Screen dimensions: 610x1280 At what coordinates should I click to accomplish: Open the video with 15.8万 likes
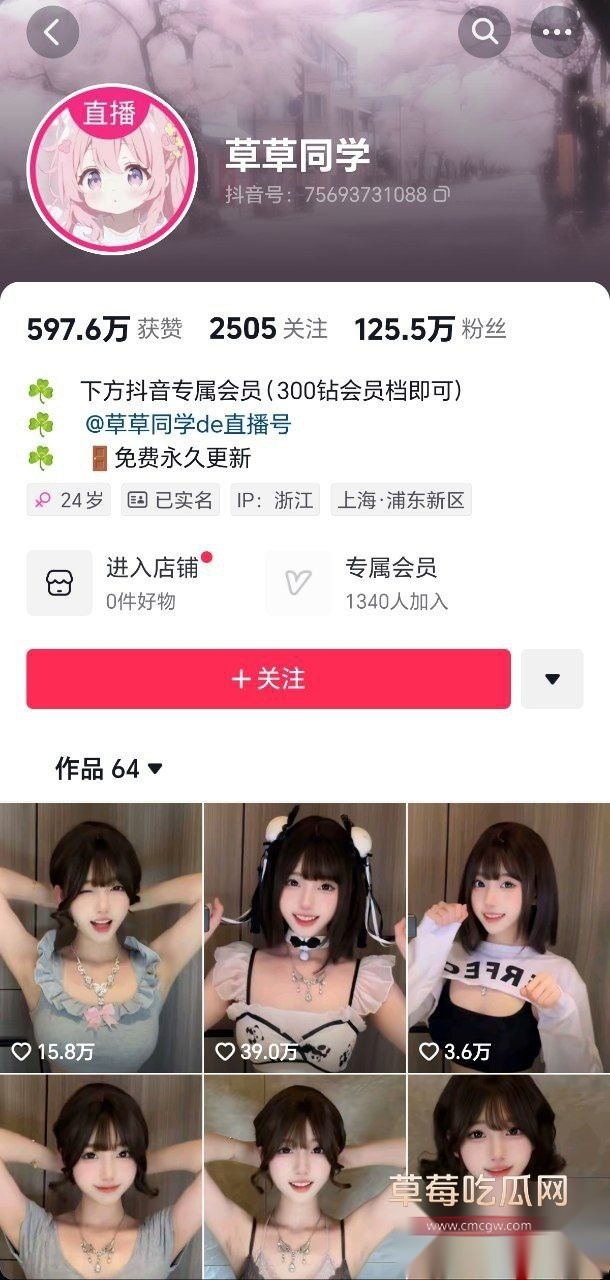pos(101,937)
